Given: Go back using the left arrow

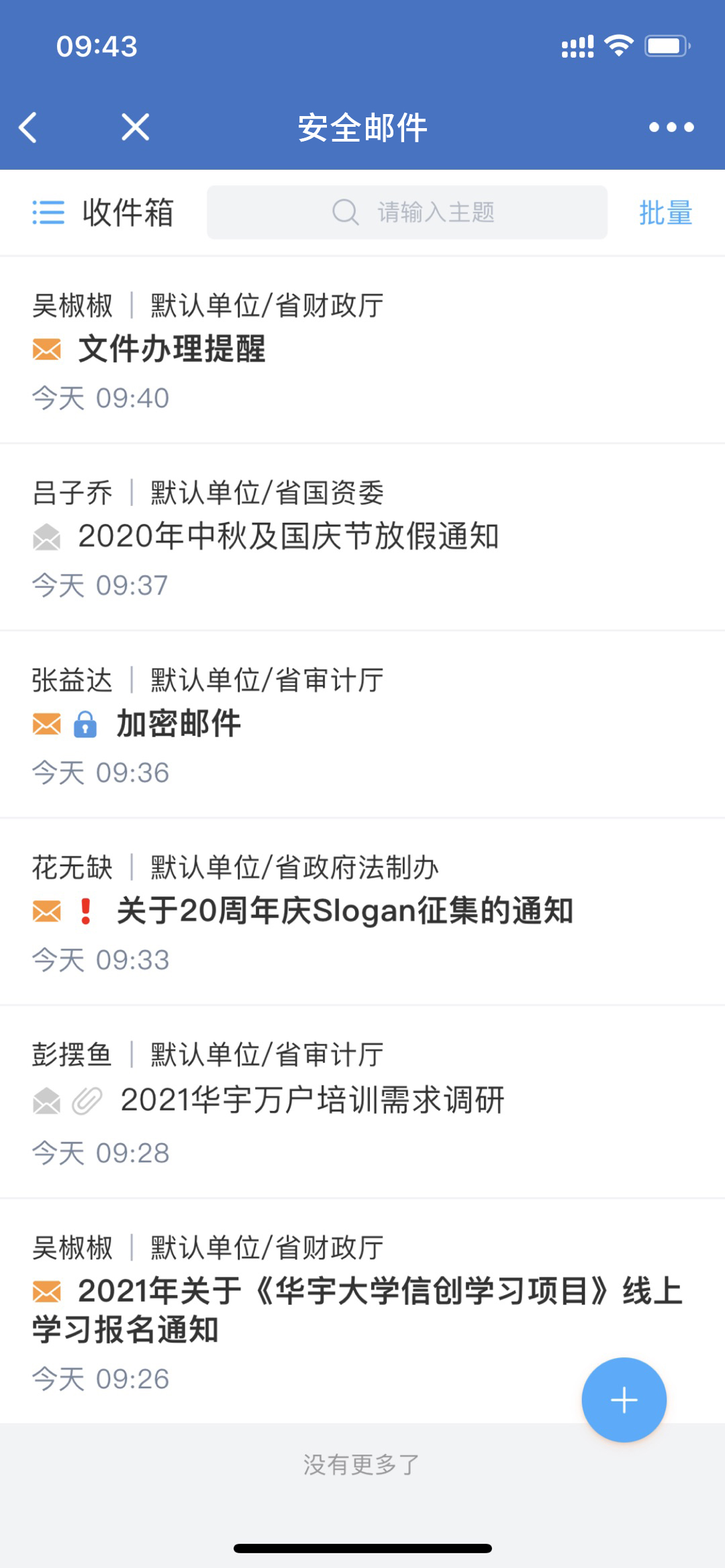Looking at the screenshot, I should tap(28, 127).
